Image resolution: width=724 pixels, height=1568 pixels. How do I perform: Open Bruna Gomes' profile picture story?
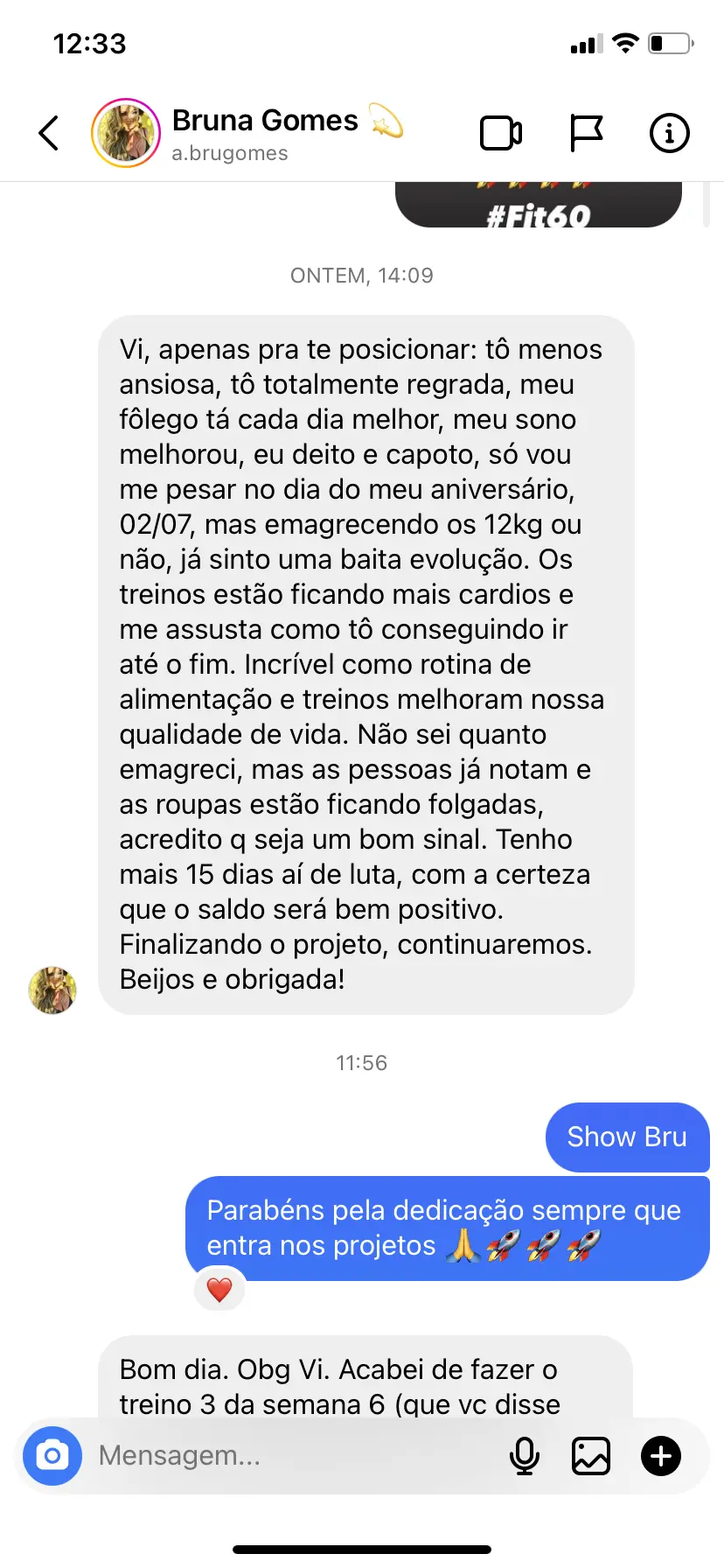(x=126, y=133)
